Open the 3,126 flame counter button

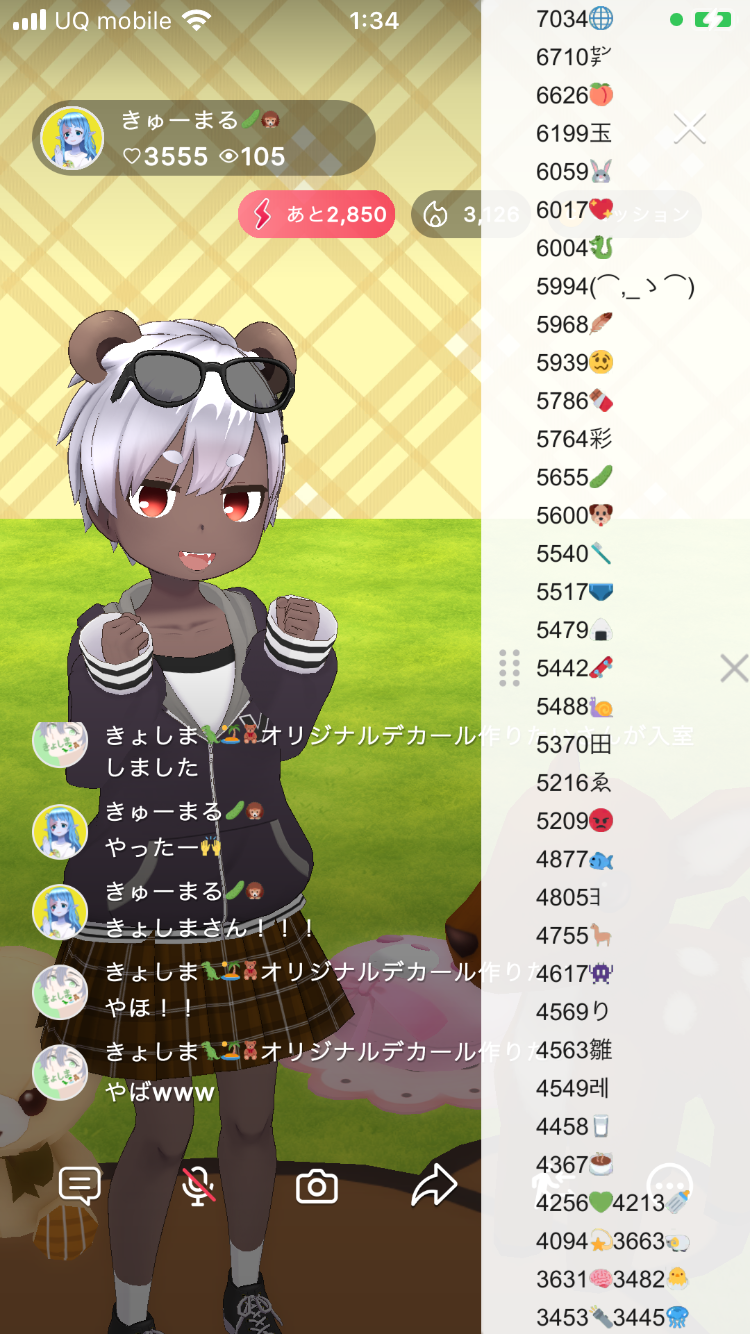click(x=470, y=215)
